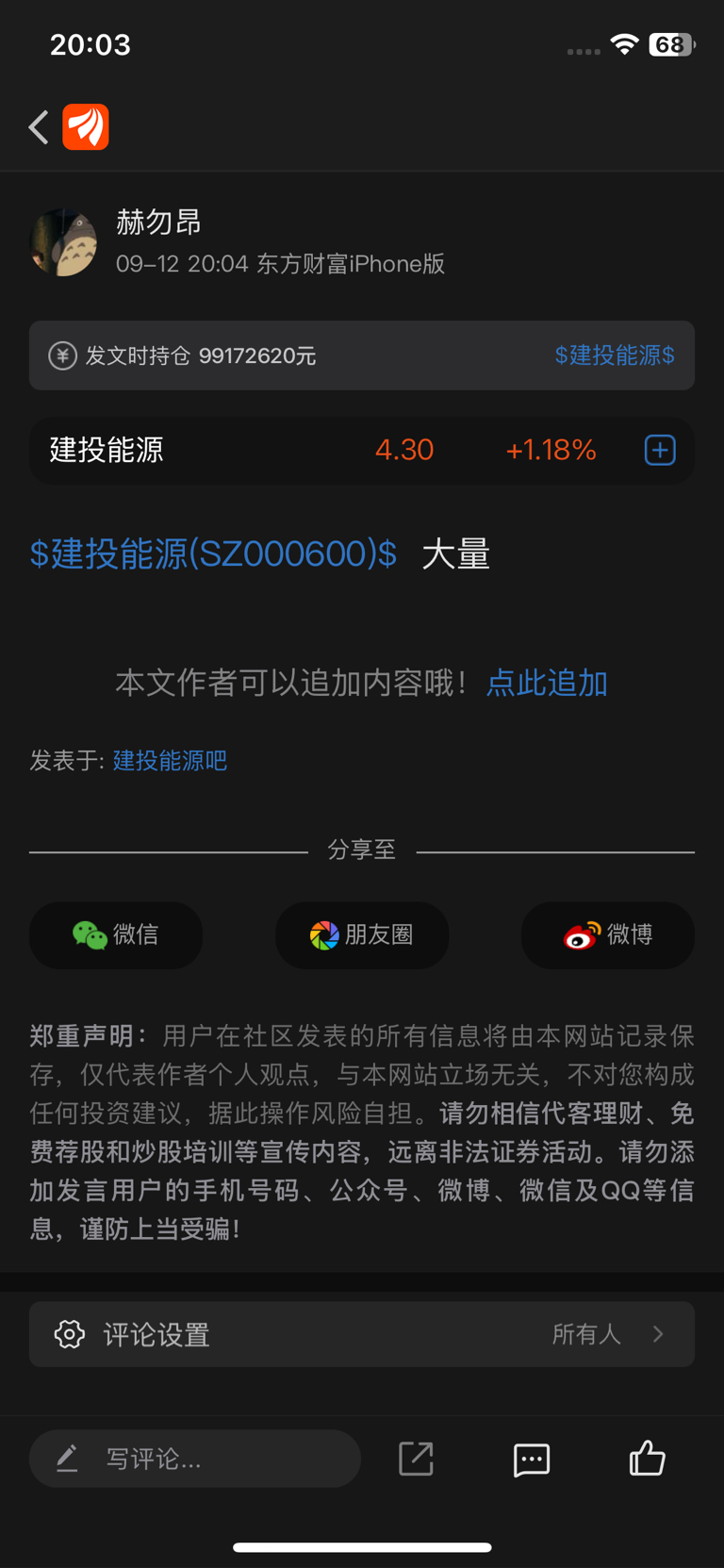The height and width of the screenshot is (1568, 724).
Task: Tap the 写评论 comment input field
Action: point(195,1459)
